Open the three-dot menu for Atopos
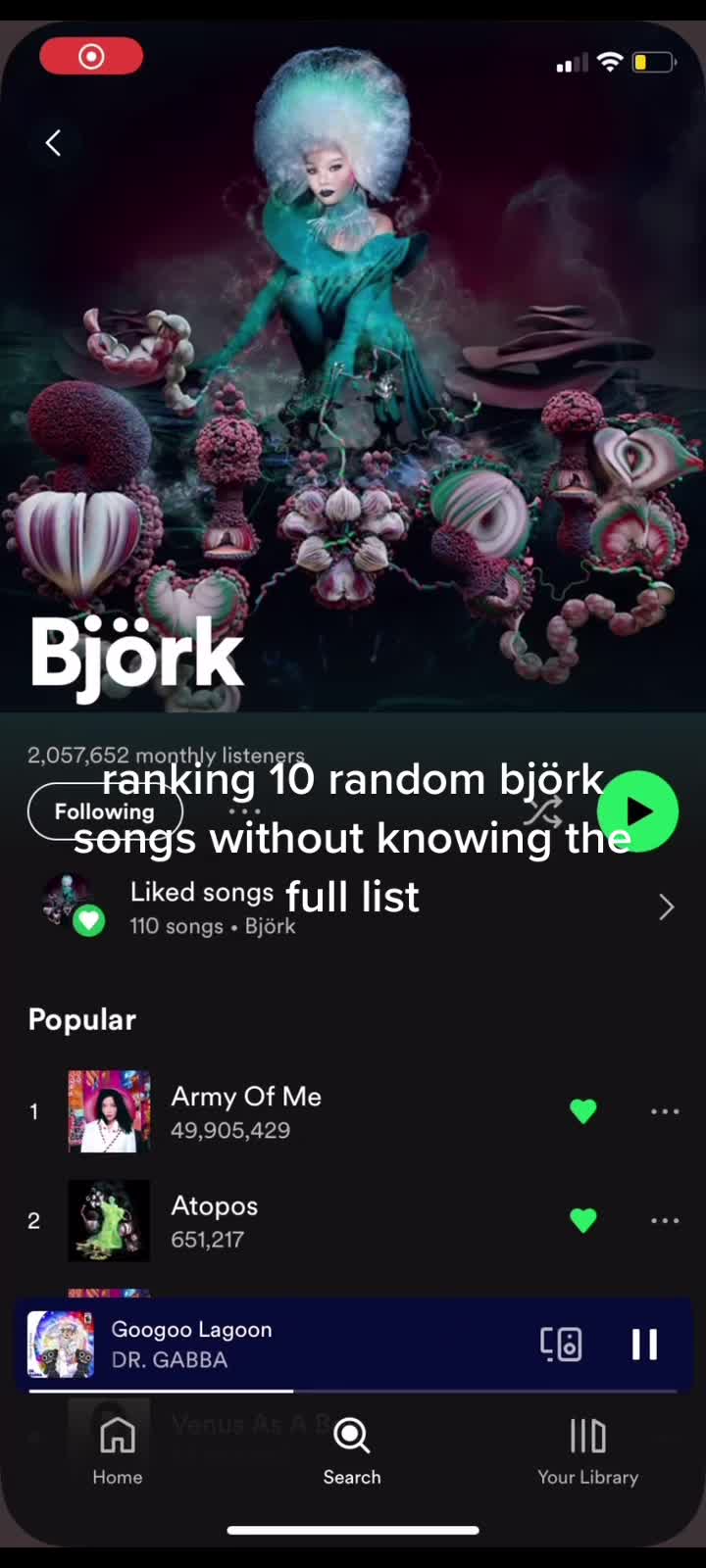 tap(665, 1220)
